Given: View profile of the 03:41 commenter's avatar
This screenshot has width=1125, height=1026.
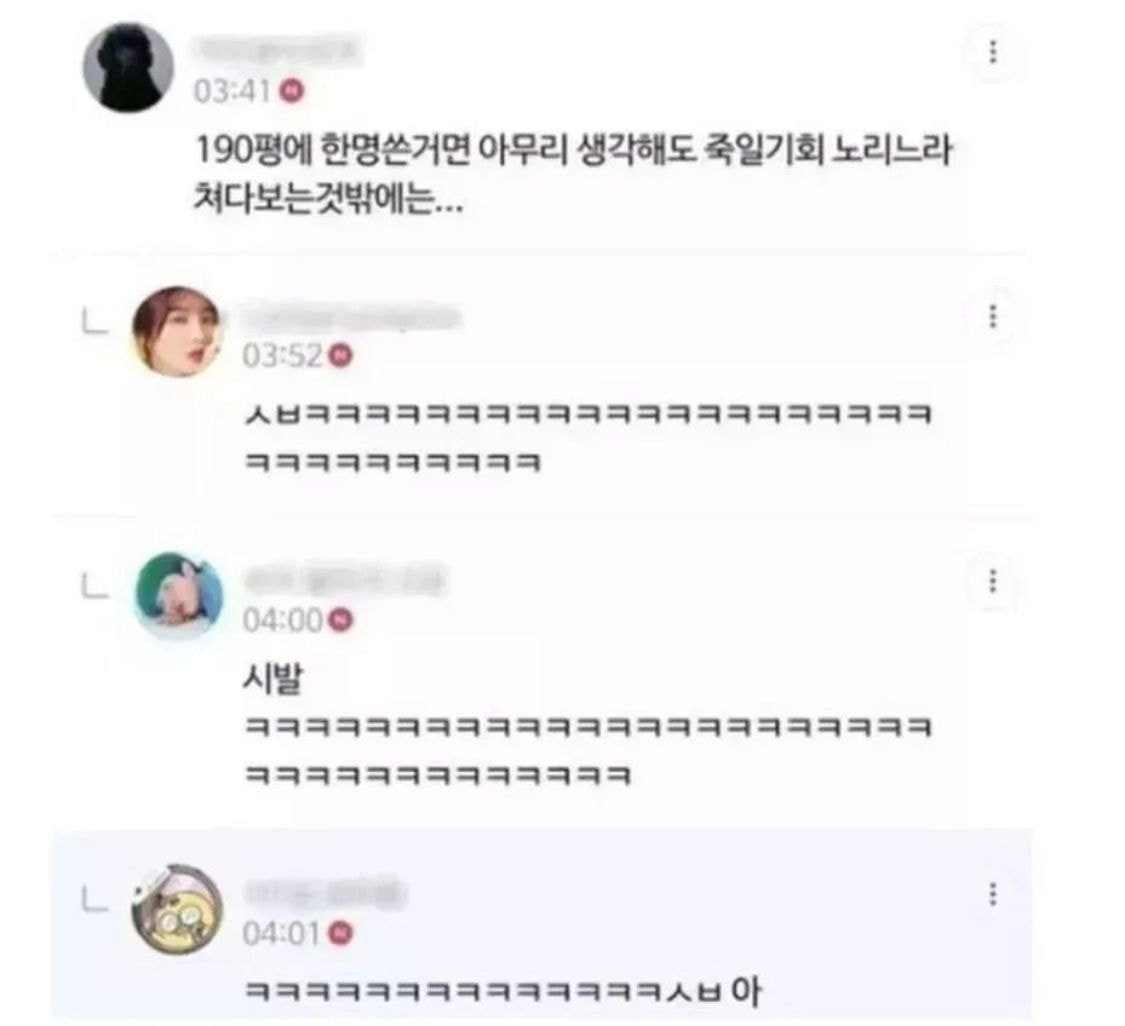Looking at the screenshot, I should (x=127, y=67).
